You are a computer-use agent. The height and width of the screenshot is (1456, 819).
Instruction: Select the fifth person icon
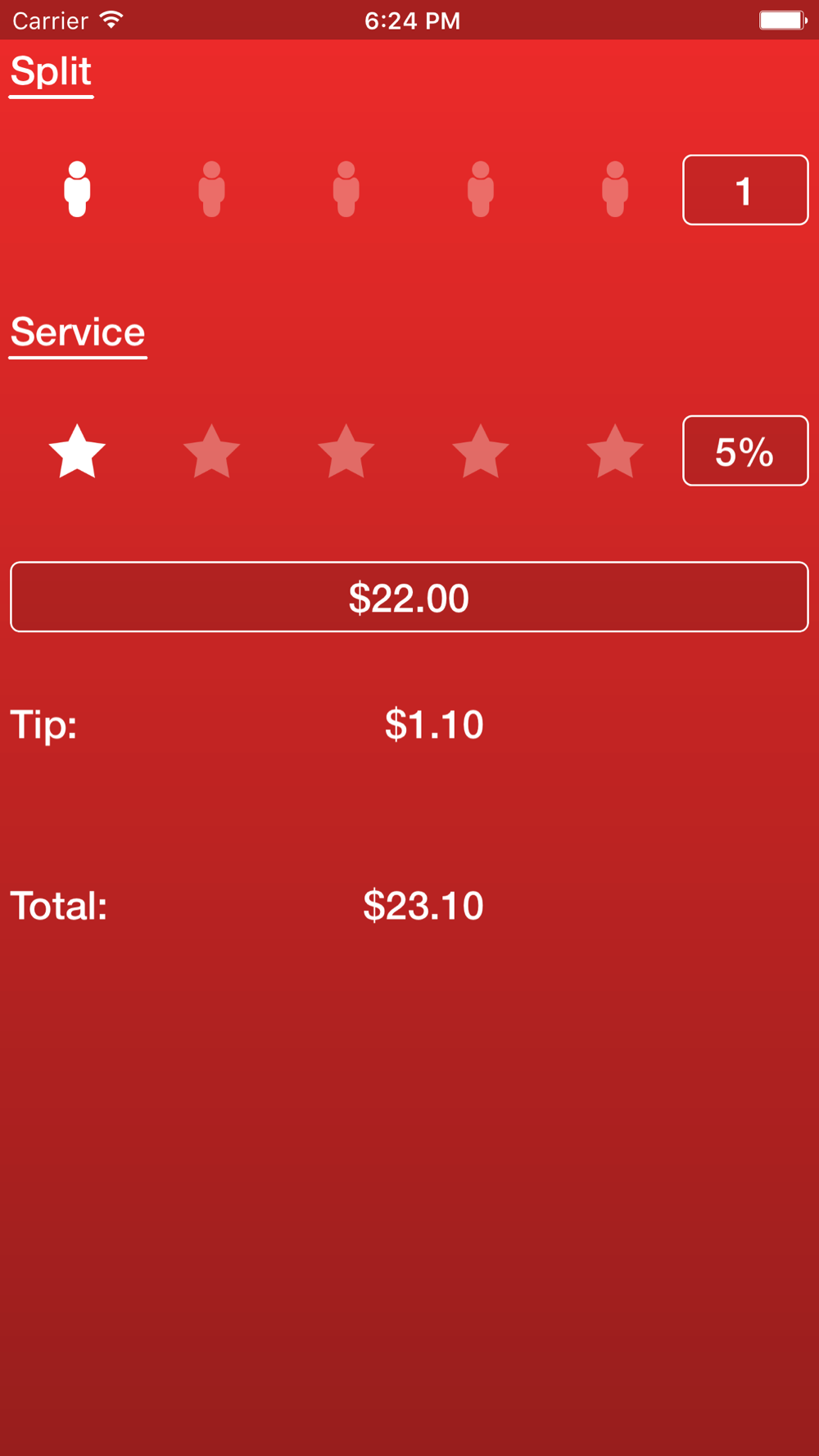point(615,189)
